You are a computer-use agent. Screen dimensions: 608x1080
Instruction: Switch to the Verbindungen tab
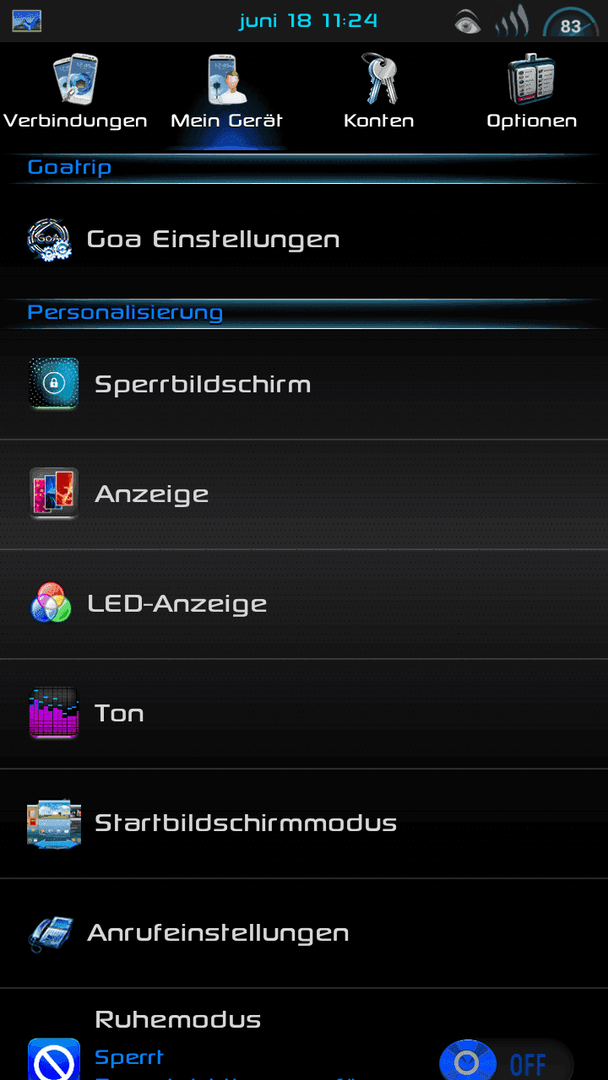coord(76,93)
